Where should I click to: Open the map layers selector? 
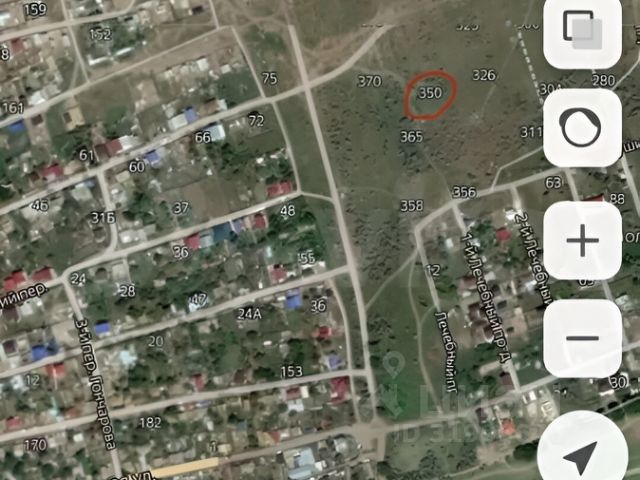(x=582, y=30)
